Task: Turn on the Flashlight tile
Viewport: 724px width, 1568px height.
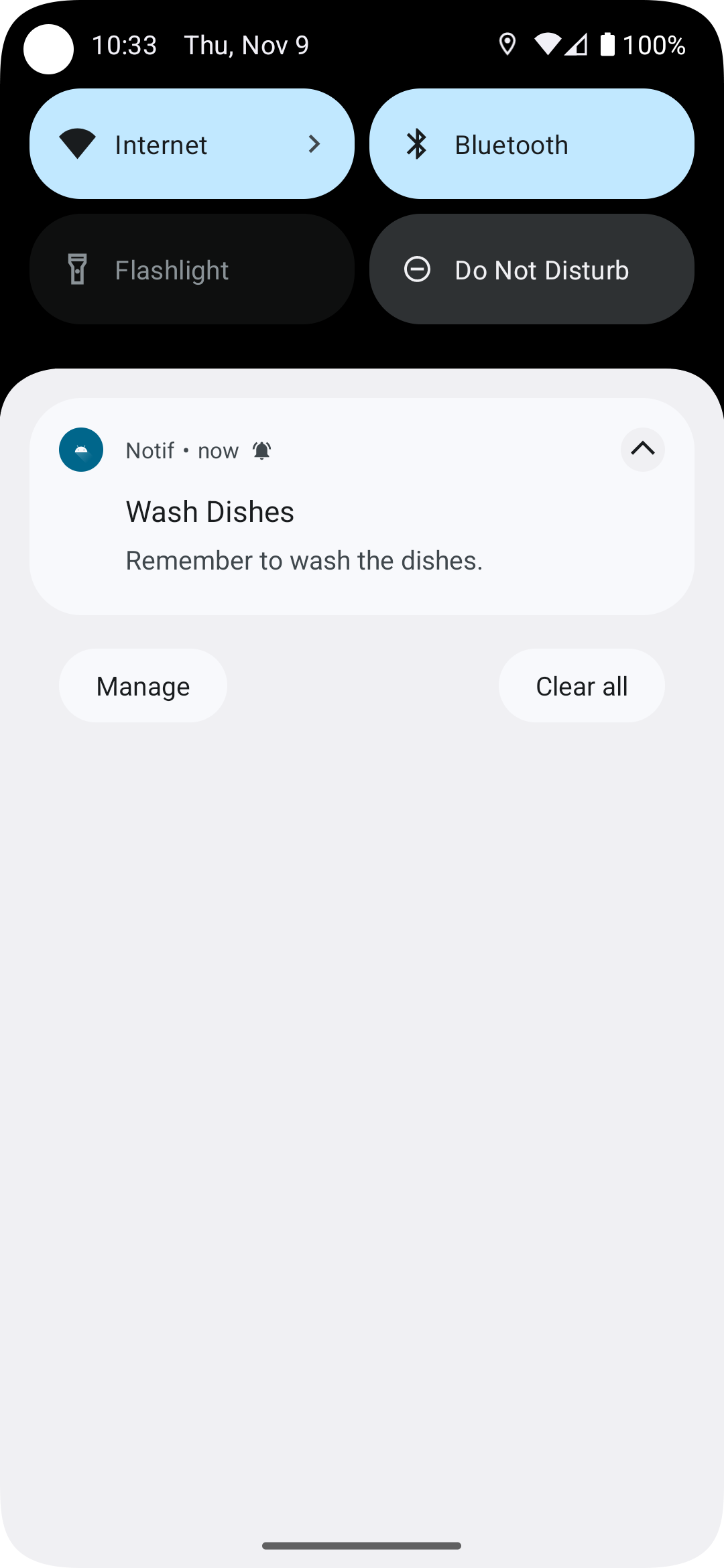Action: (x=192, y=269)
